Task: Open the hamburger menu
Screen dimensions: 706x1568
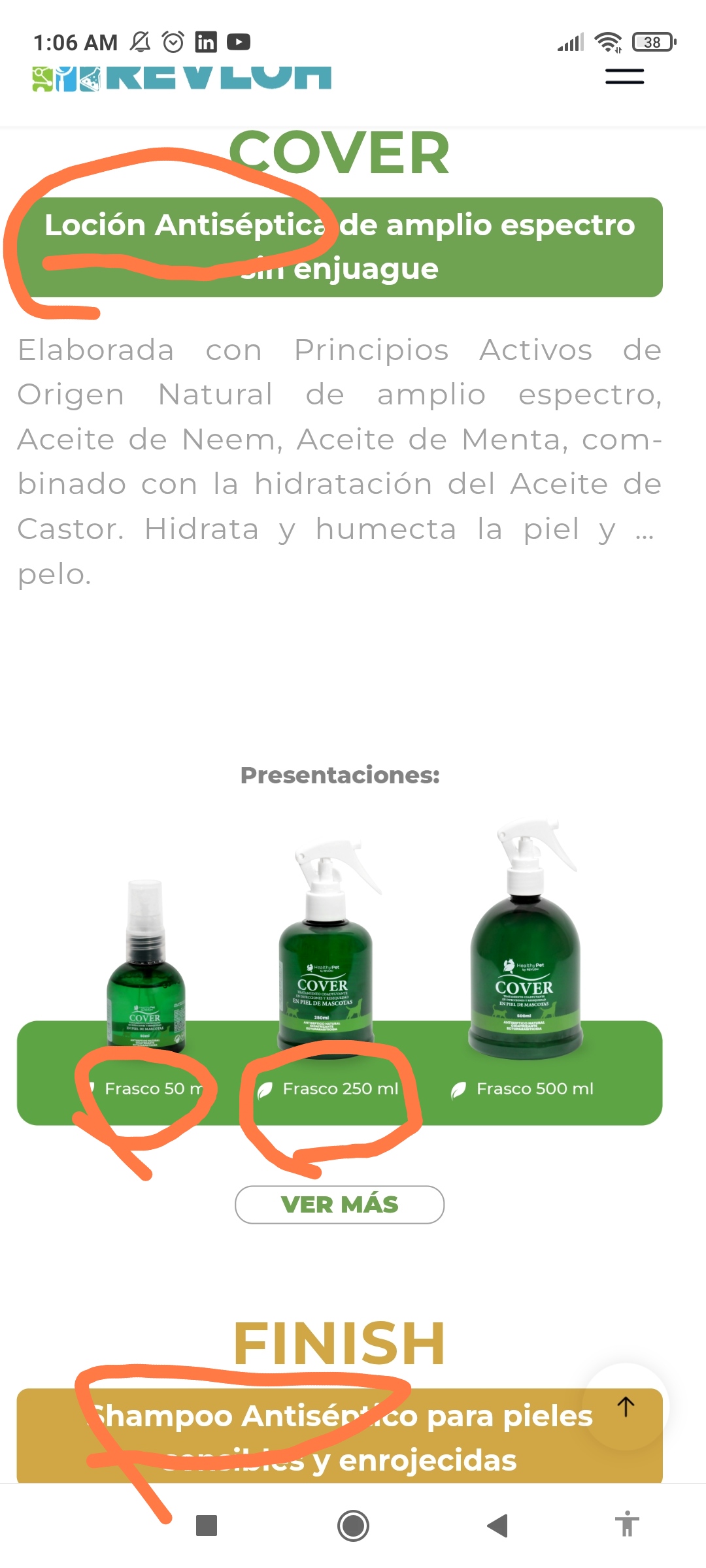Action: 624,76
